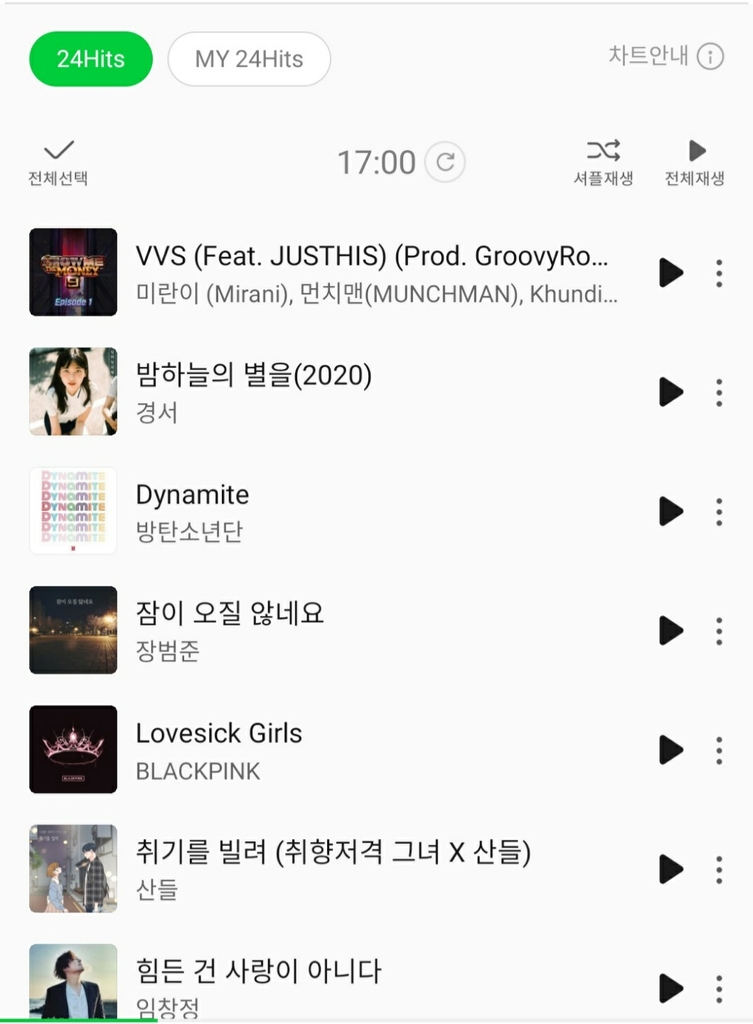Open the overflow menu for 잠이 오질 않네요
This screenshot has width=753, height=1024.
click(x=719, y=630)
